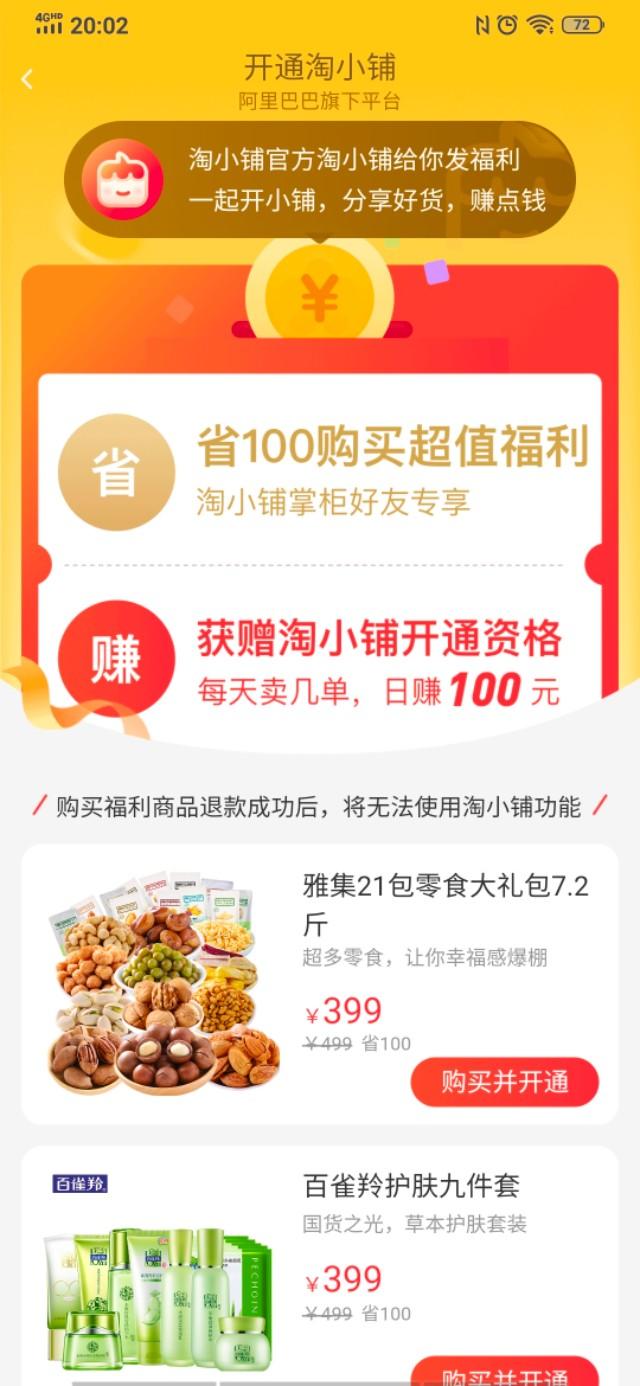Go back using the arrow icon
This screenshot has height=1386, width=640.
coord(27,80)
